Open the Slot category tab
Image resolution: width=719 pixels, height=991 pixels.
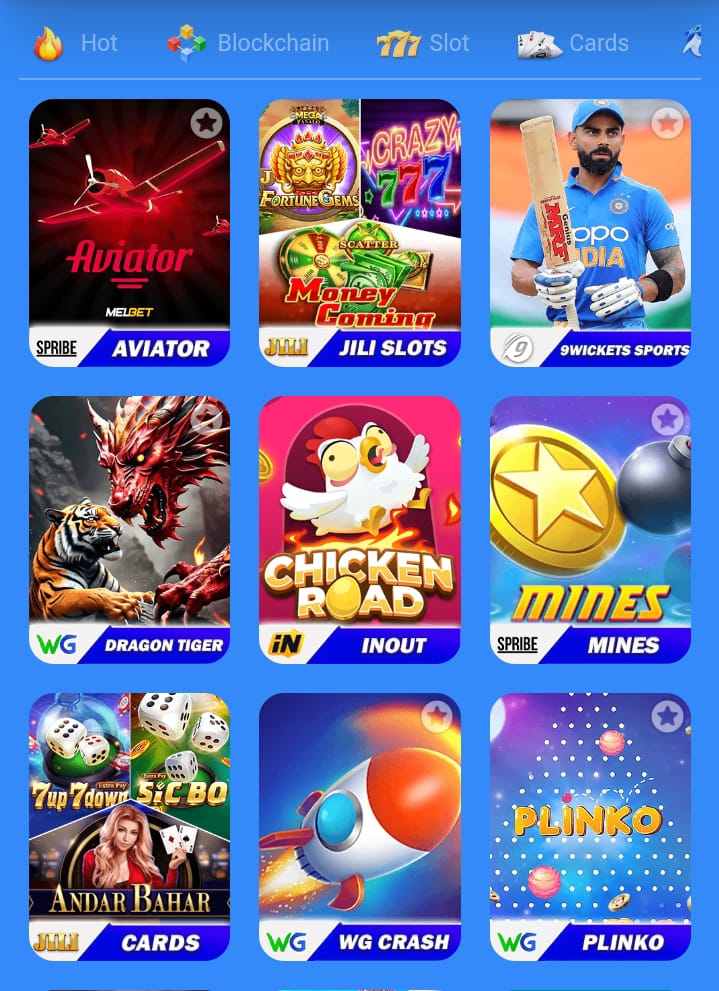point(423,43)
